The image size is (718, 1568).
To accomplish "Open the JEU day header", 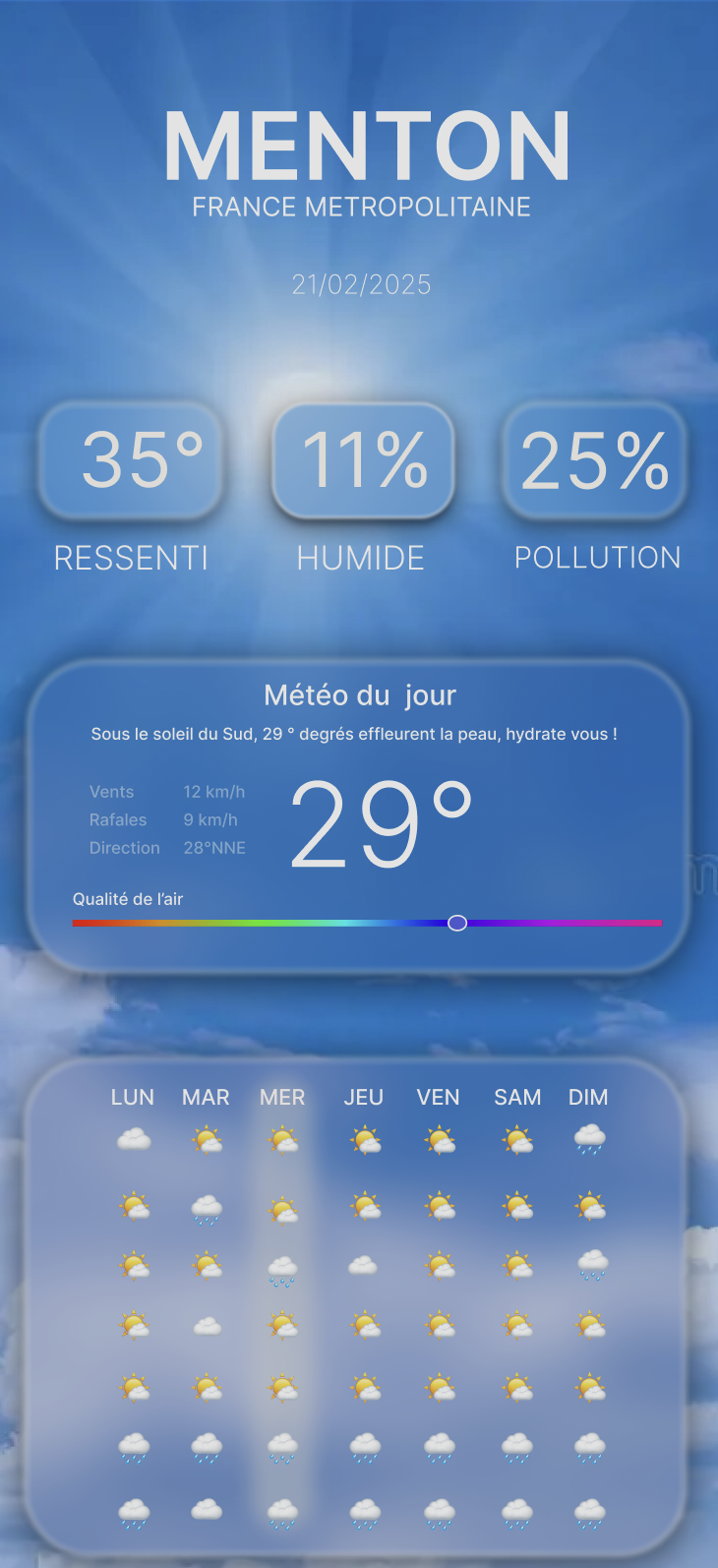I will (364, 1097).
